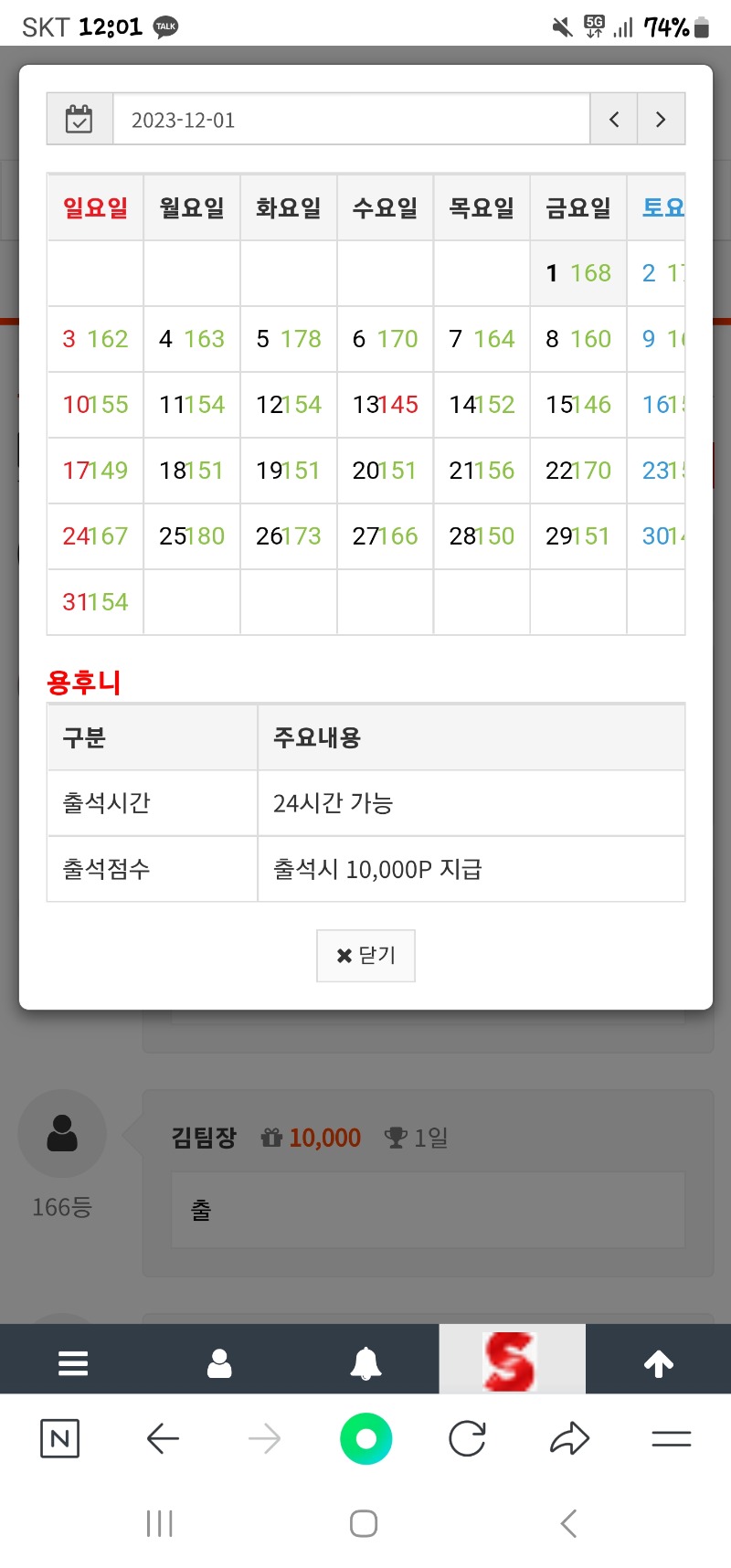This screenshot has height=1568, width=731.
Task: Open system recent apps
Action: pyautogui.click(x=160, y=1523)
